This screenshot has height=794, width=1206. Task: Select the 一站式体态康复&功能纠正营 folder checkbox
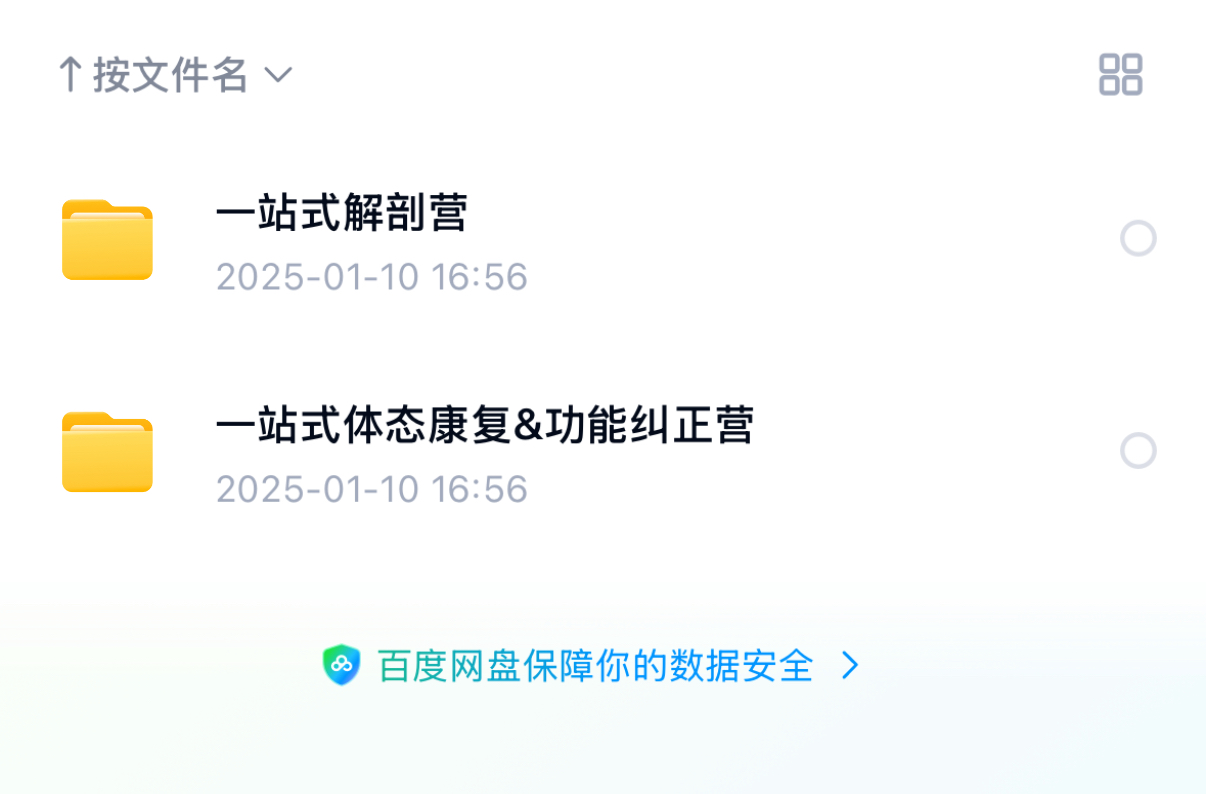click(1138, 451)
